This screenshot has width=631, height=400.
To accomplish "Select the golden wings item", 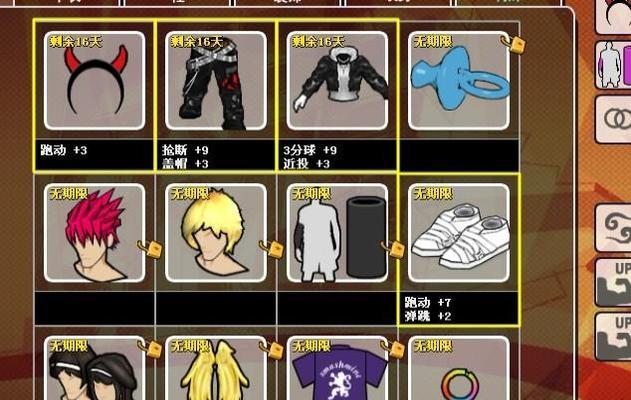I will 216,370.
